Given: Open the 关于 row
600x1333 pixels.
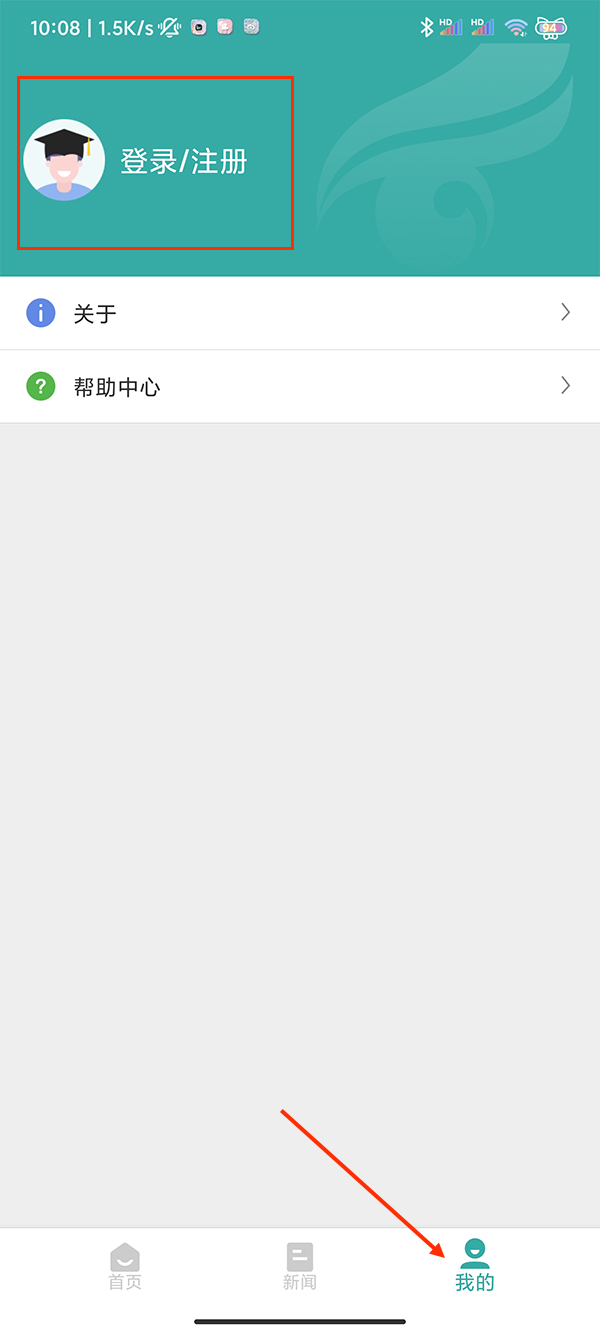Looking at the screenshot, I should (x=300, y=314).
